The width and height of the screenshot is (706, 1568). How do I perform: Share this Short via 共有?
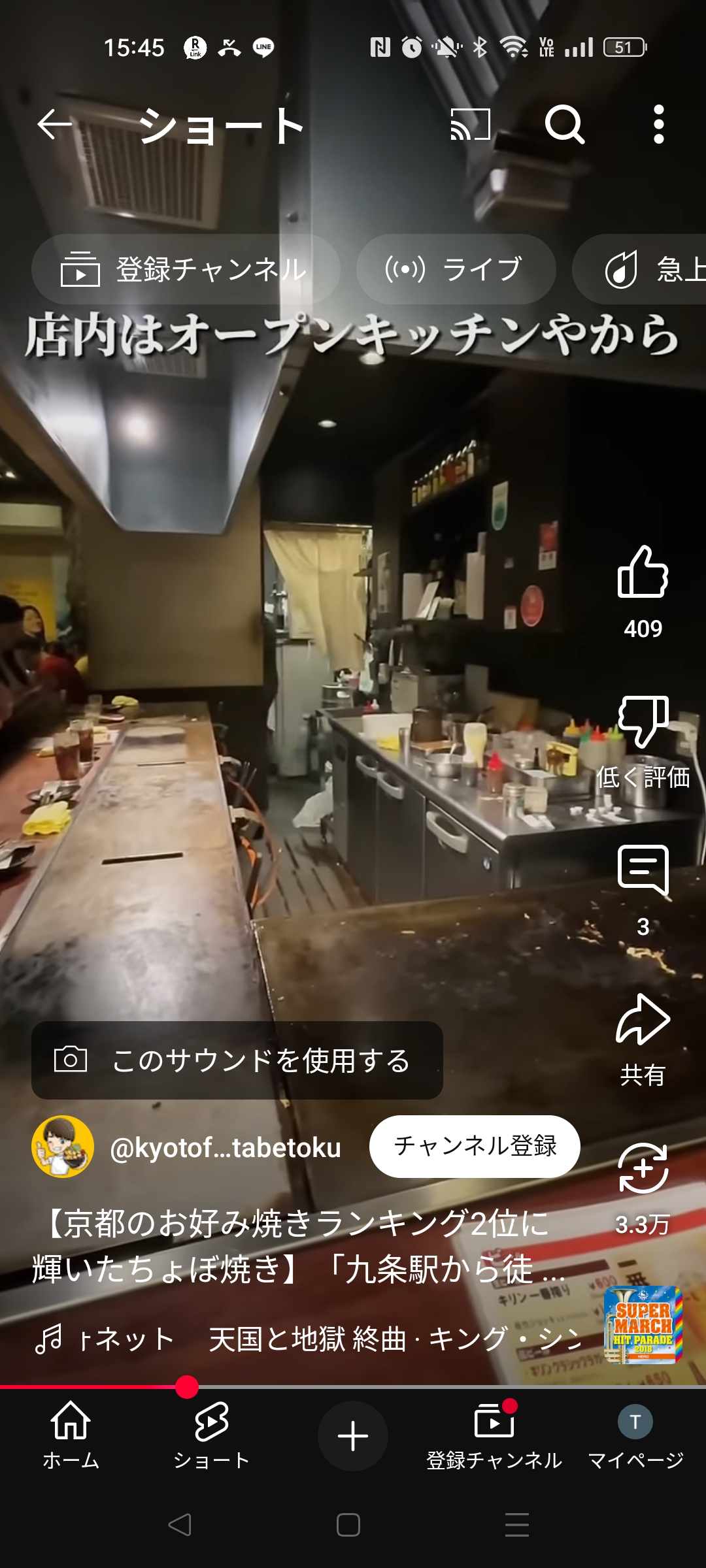point(643,1021)
